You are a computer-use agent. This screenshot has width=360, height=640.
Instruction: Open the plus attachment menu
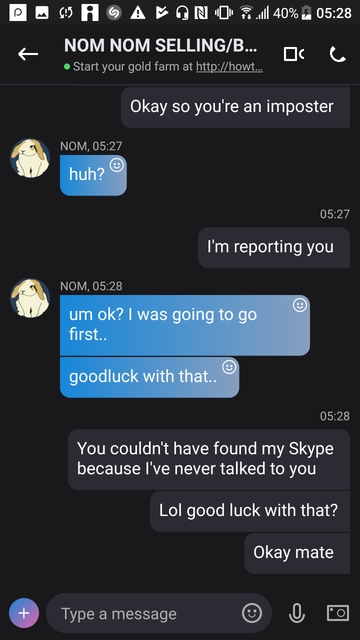tap(24, 613)
